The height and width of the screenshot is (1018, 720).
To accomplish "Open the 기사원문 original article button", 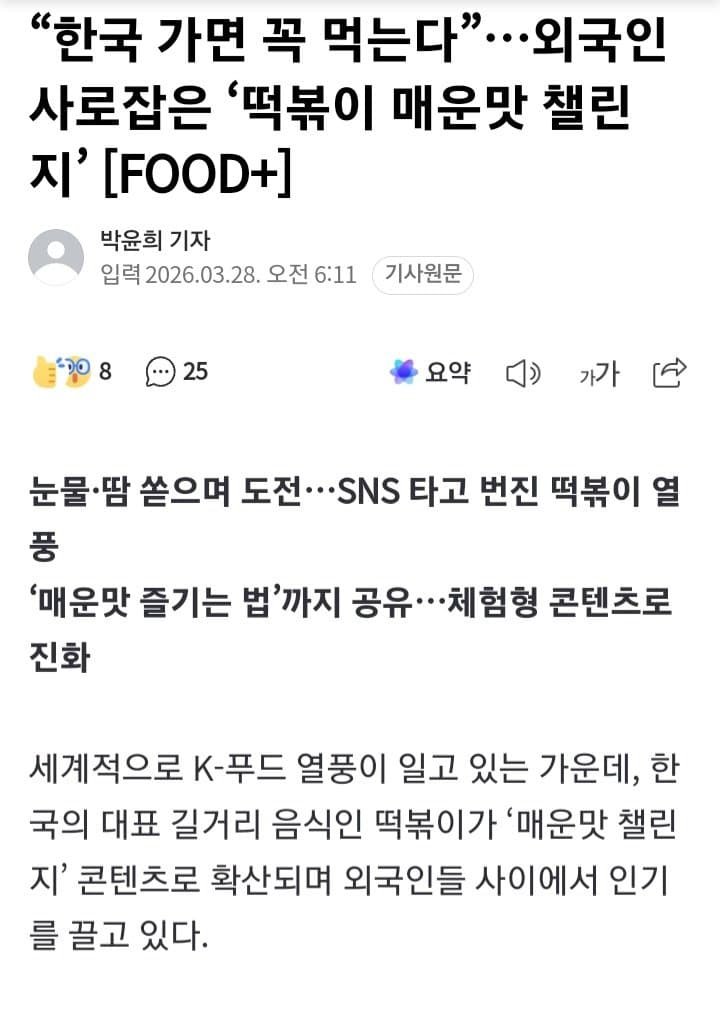I will click(x=422, y=275).
